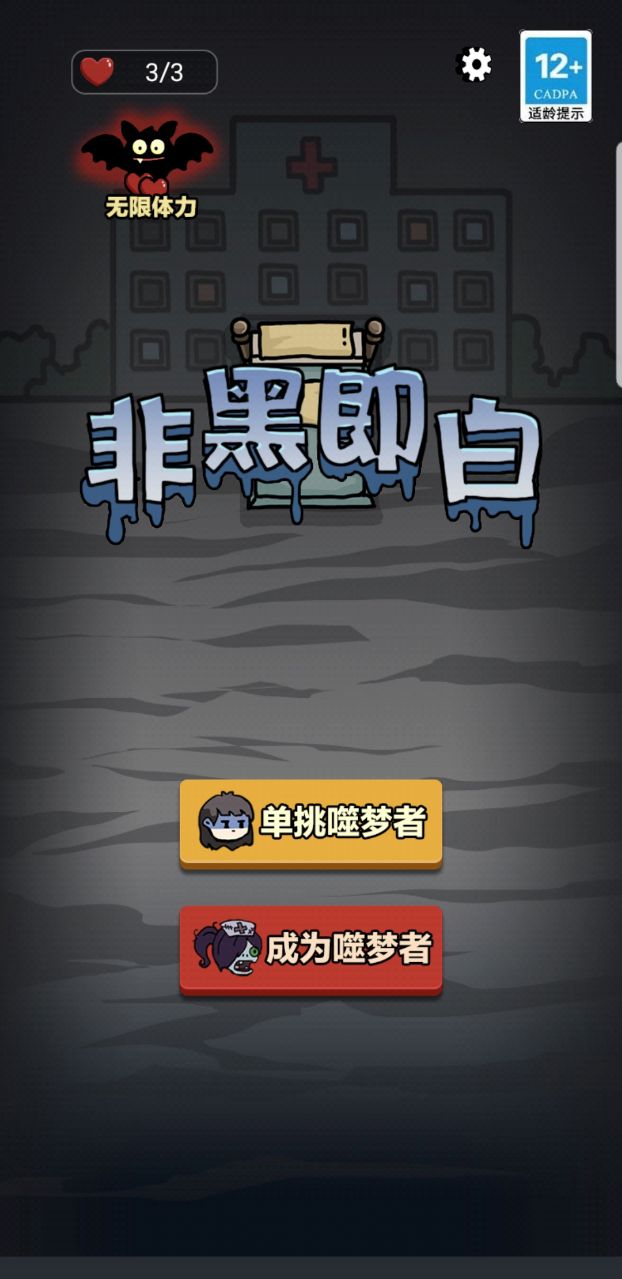The width and height of the screenshot is (622, 1279).
Task: Tap the 3/3 hearts stamina counter
Action: (144, 72)
